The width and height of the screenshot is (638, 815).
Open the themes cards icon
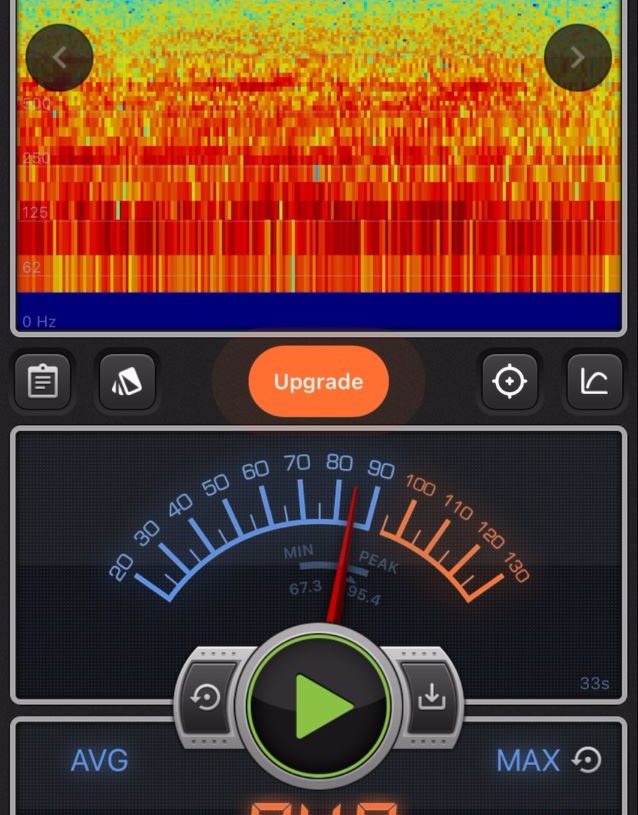point(127,381)
